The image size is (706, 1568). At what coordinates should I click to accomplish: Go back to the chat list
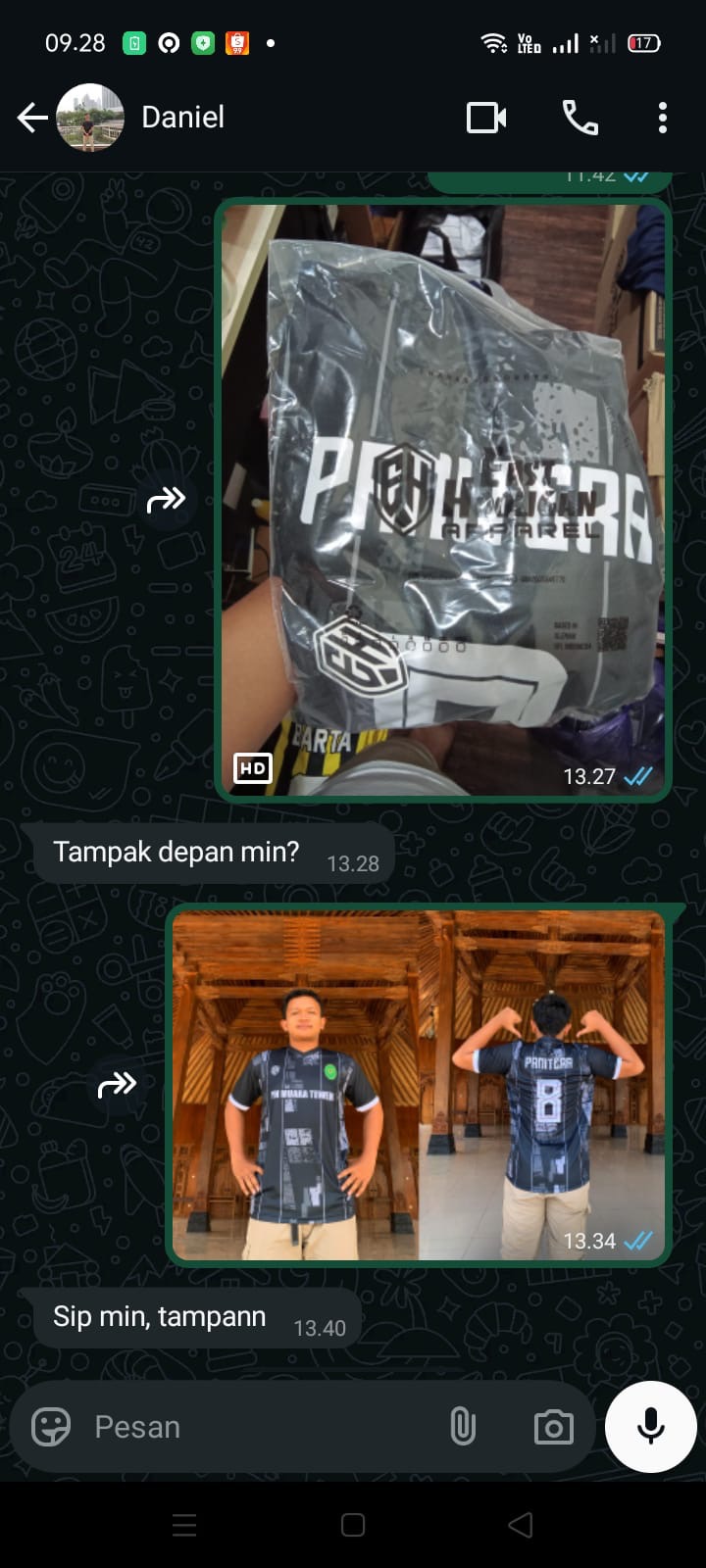(32, 119)
